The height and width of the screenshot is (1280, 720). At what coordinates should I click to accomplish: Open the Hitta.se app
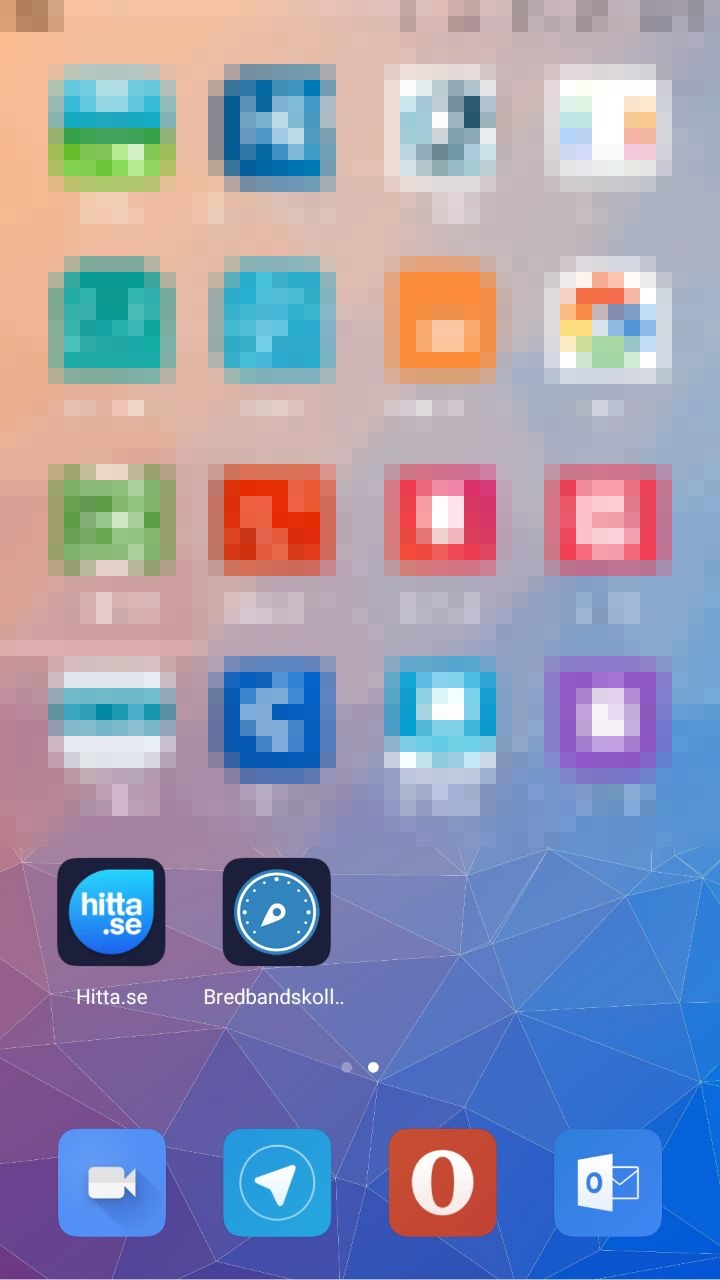click(111, 912)
